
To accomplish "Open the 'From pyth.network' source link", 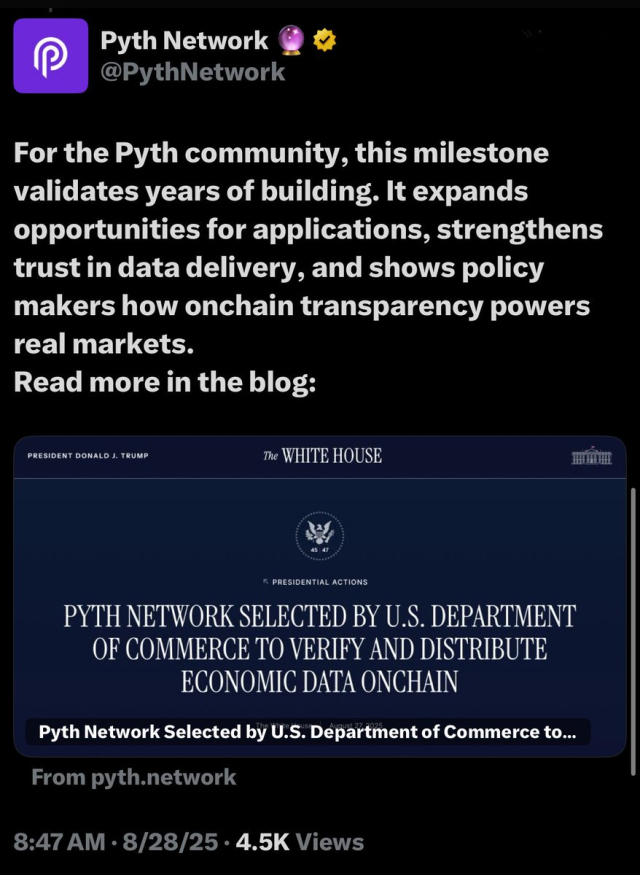I will (134, 777).
